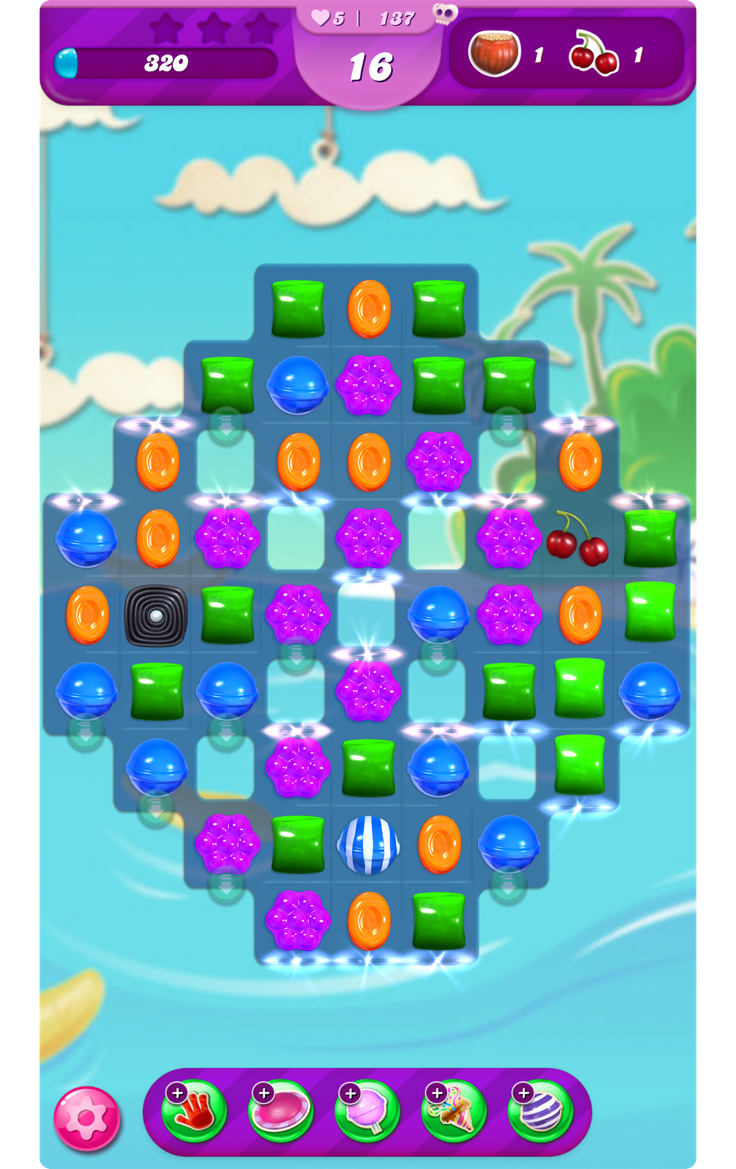736x1169 pixels.
Task: Select the striped purple candy booster
Action: [541, 1112]
